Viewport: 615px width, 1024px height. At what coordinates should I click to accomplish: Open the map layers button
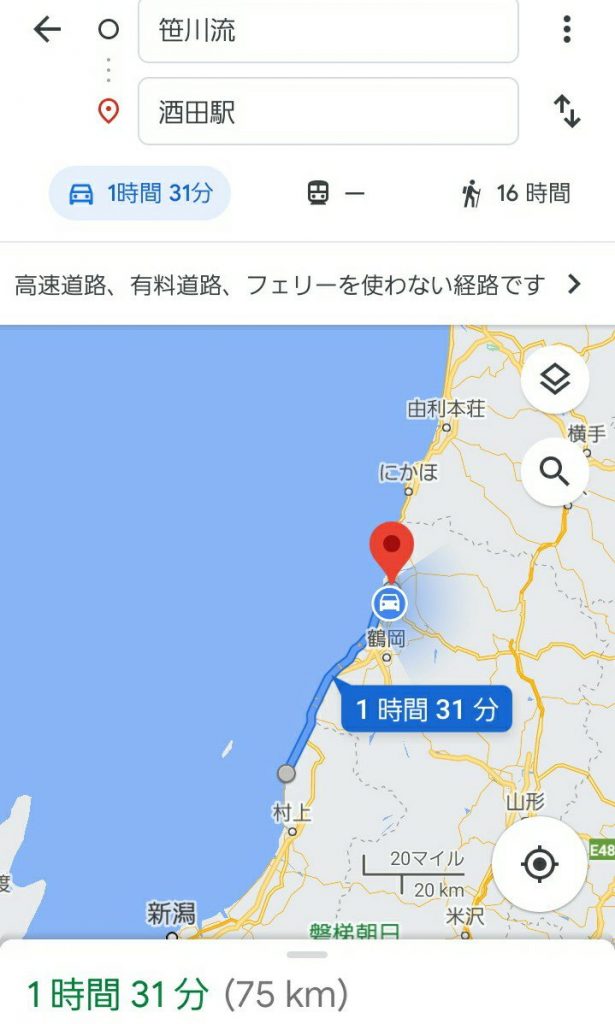[554, 380]
